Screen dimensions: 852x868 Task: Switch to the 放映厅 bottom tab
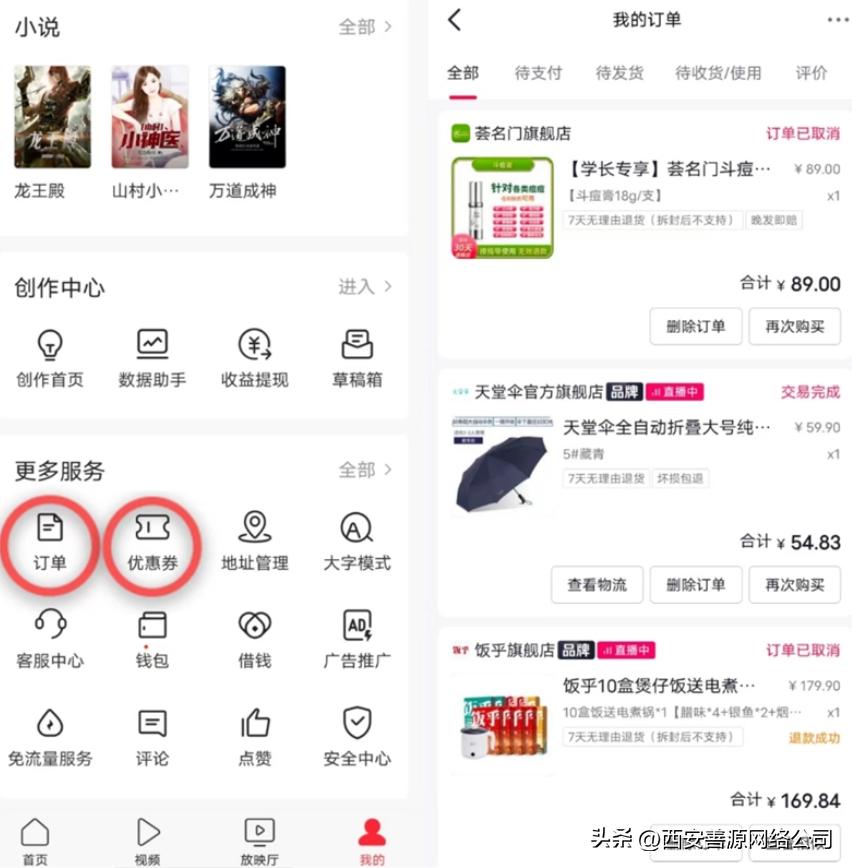[x=258, y=838]
